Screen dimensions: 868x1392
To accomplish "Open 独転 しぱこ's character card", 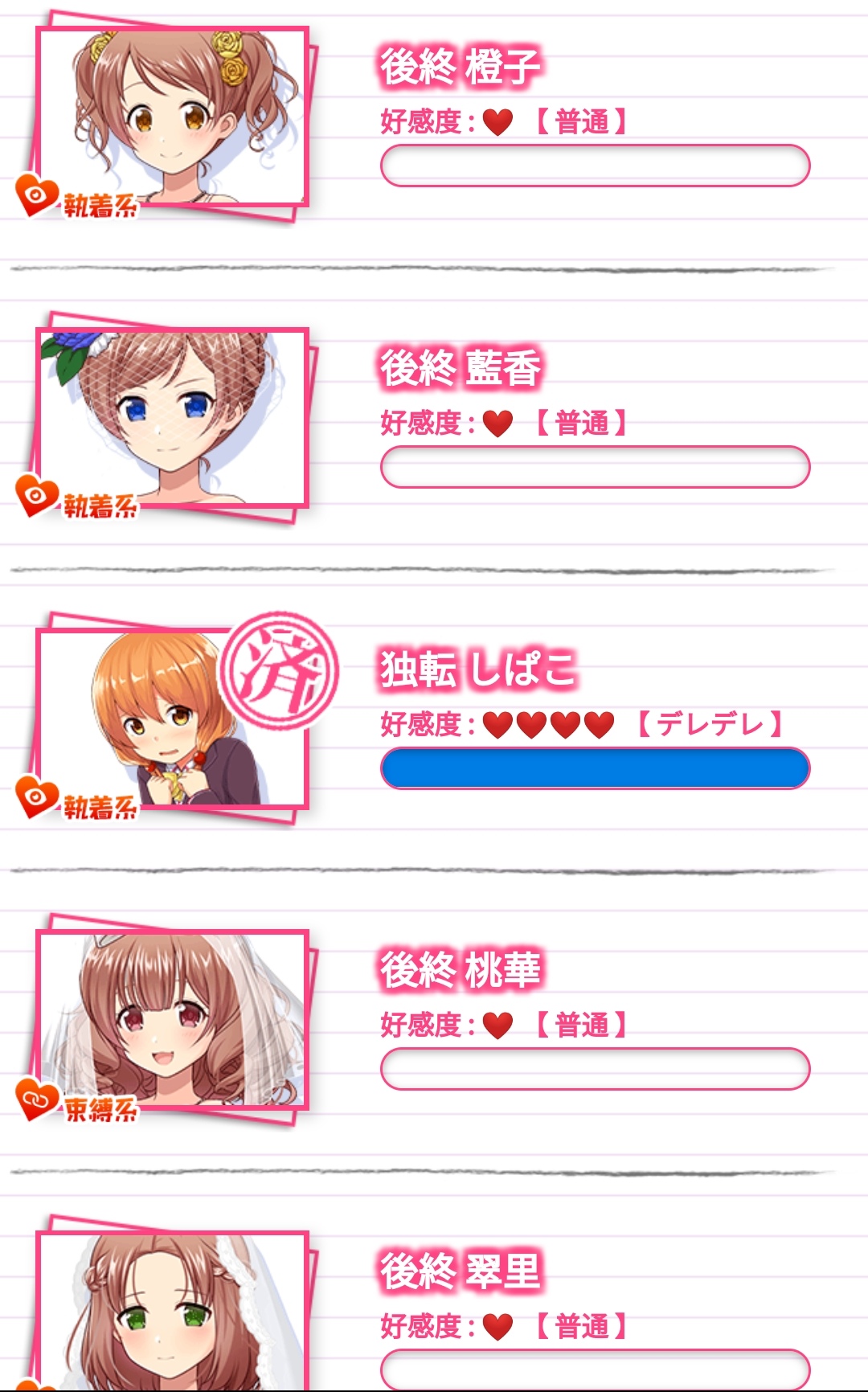I will (173, 719).
